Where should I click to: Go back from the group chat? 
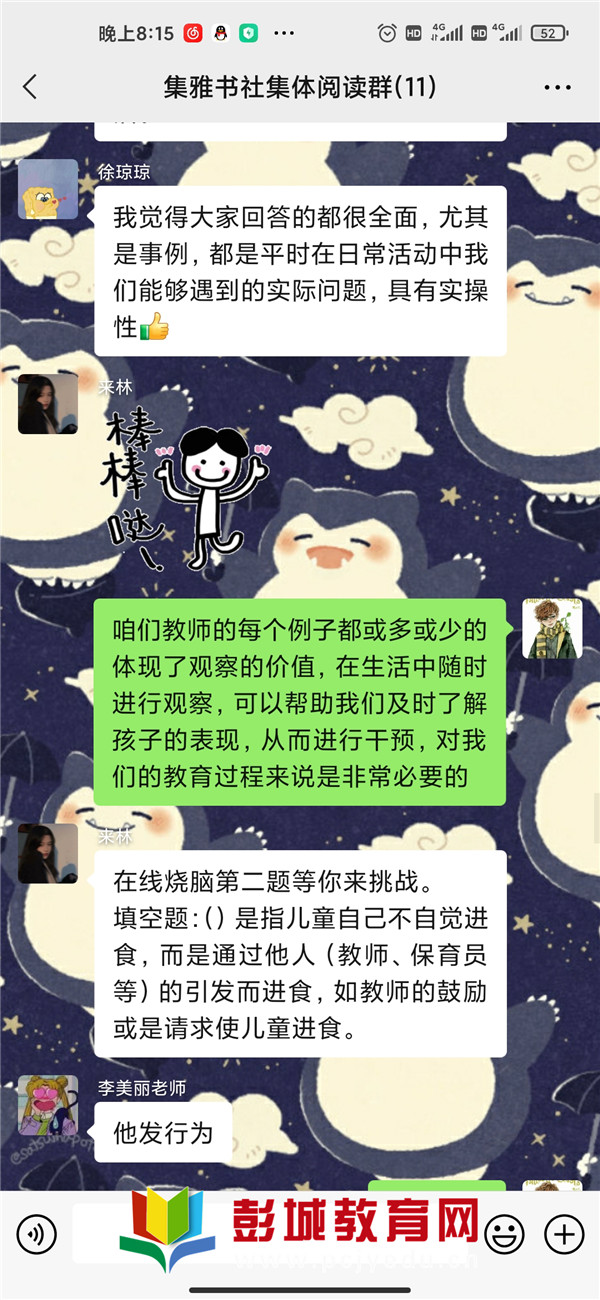(x=30, y=87)
